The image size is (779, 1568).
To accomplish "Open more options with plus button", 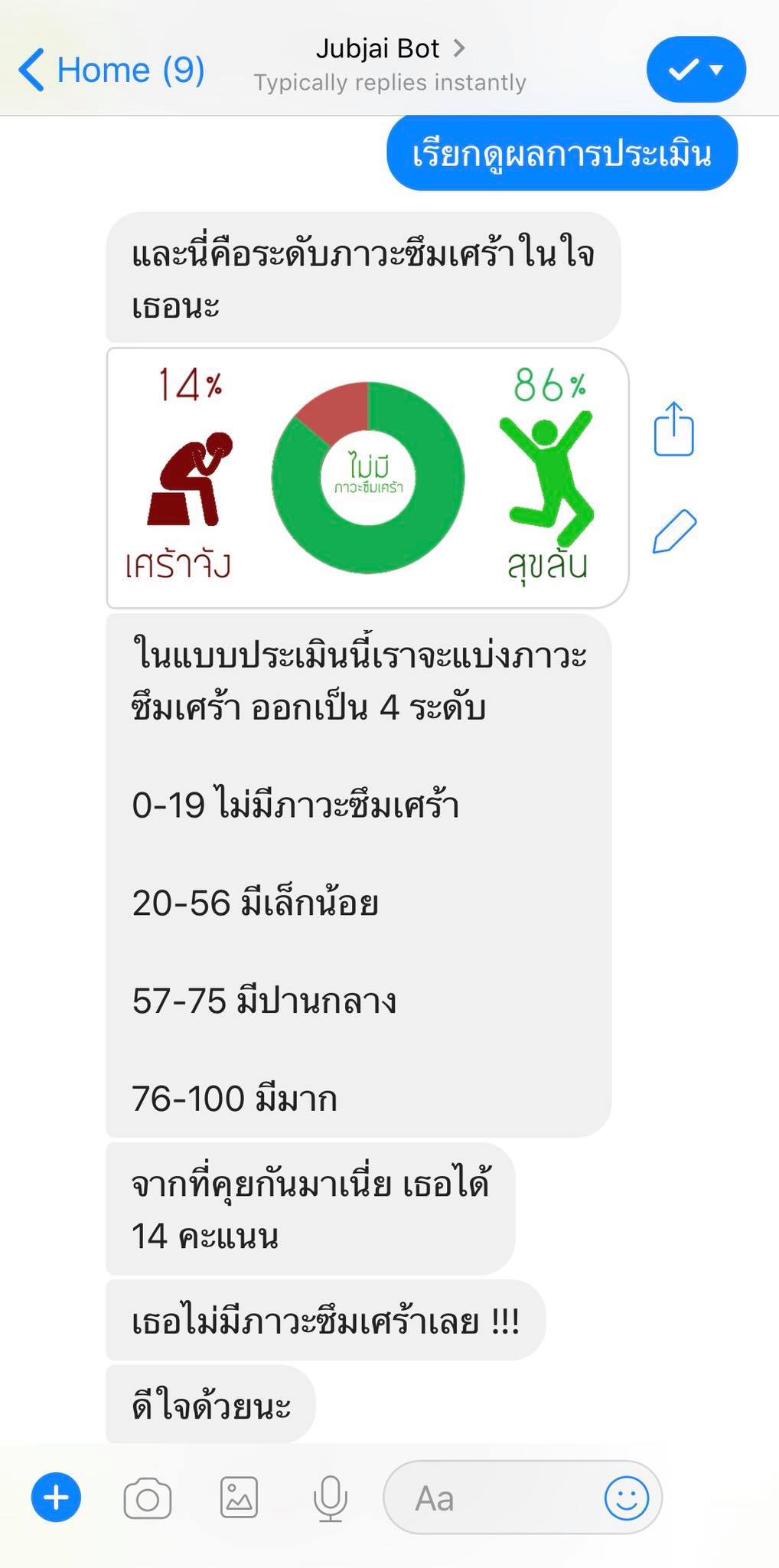I will point(56,1497).
